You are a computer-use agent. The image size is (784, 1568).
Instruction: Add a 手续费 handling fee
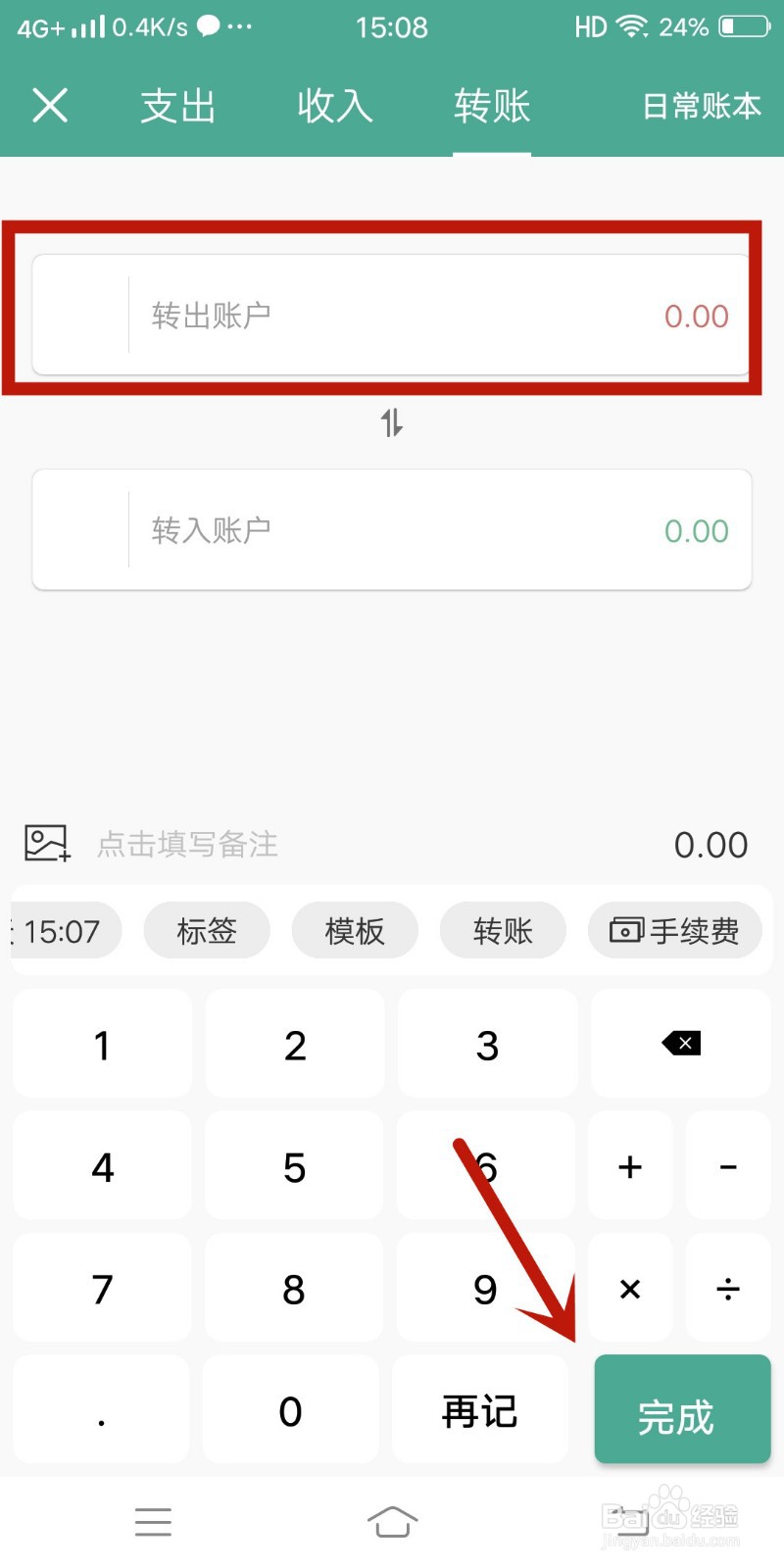point(675,930)
